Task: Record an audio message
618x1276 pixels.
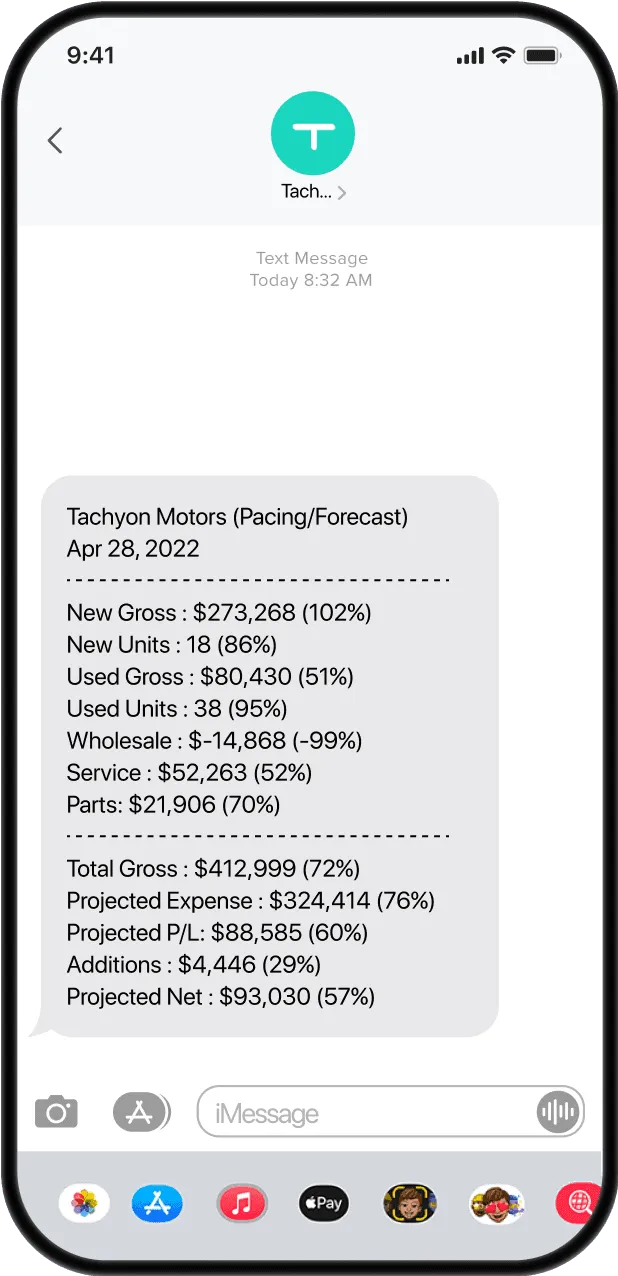Action: (x=557, y=1112)
